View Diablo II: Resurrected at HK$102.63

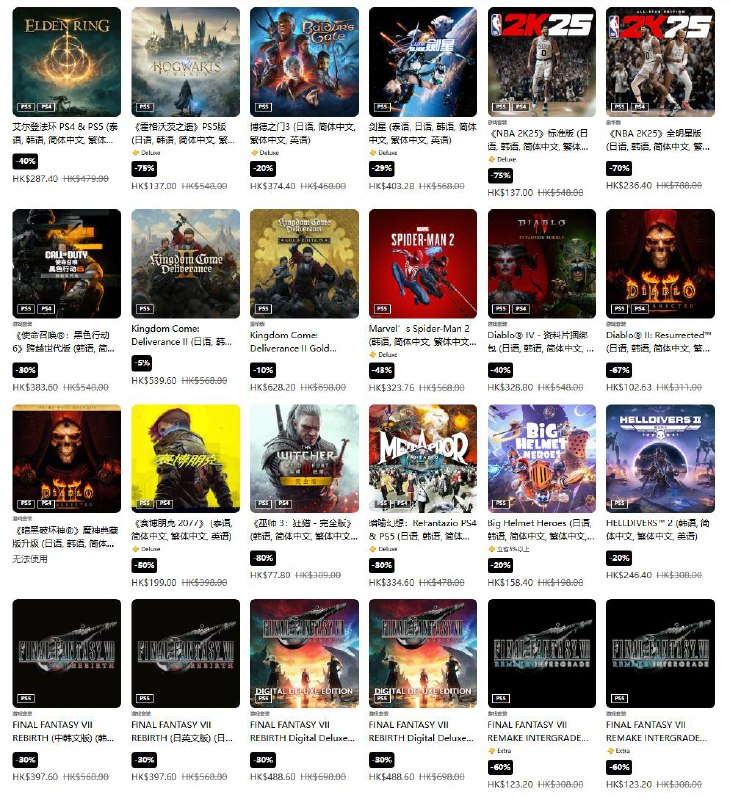[660, 263]
